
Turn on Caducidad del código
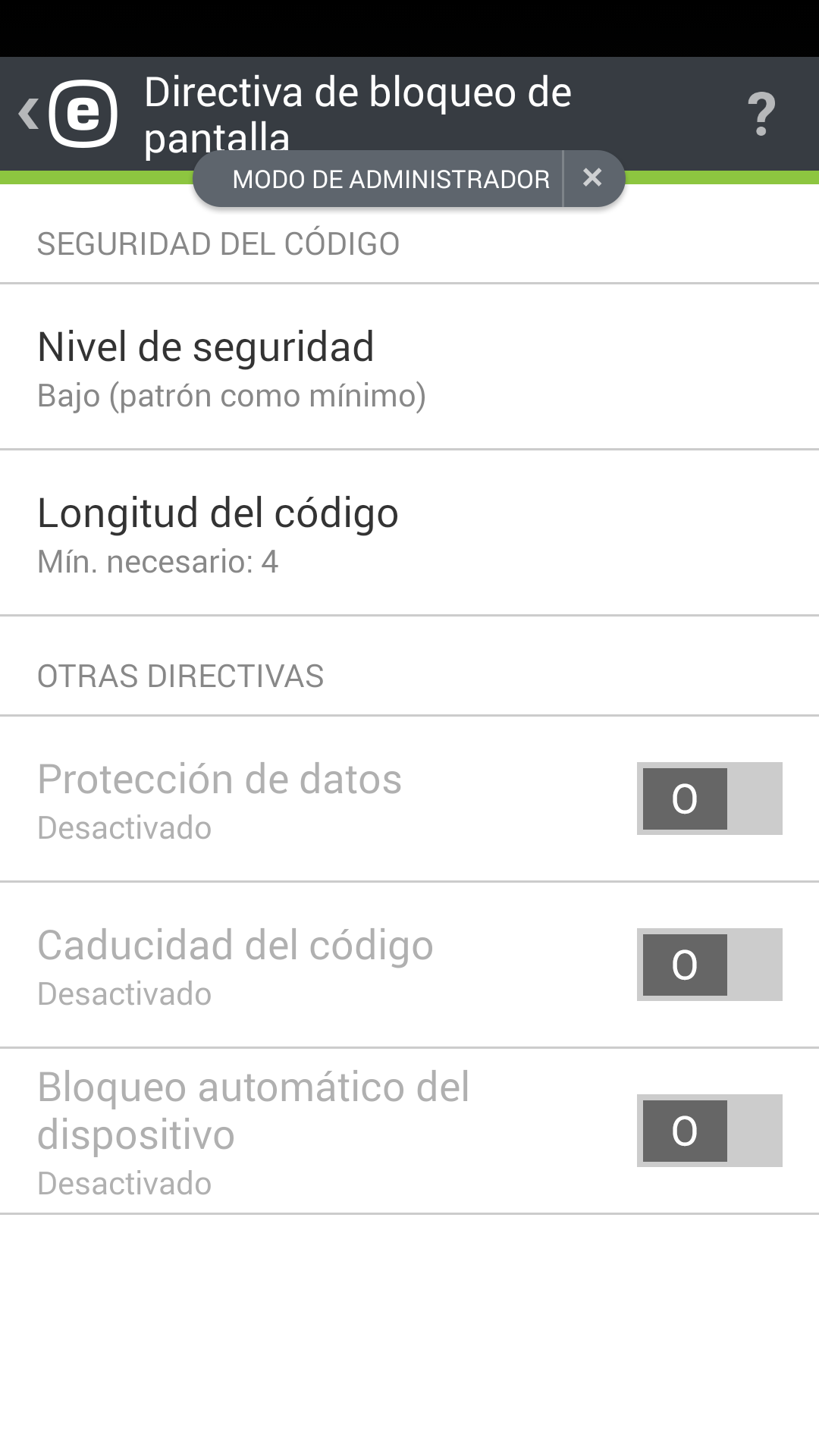click(708, 964)
